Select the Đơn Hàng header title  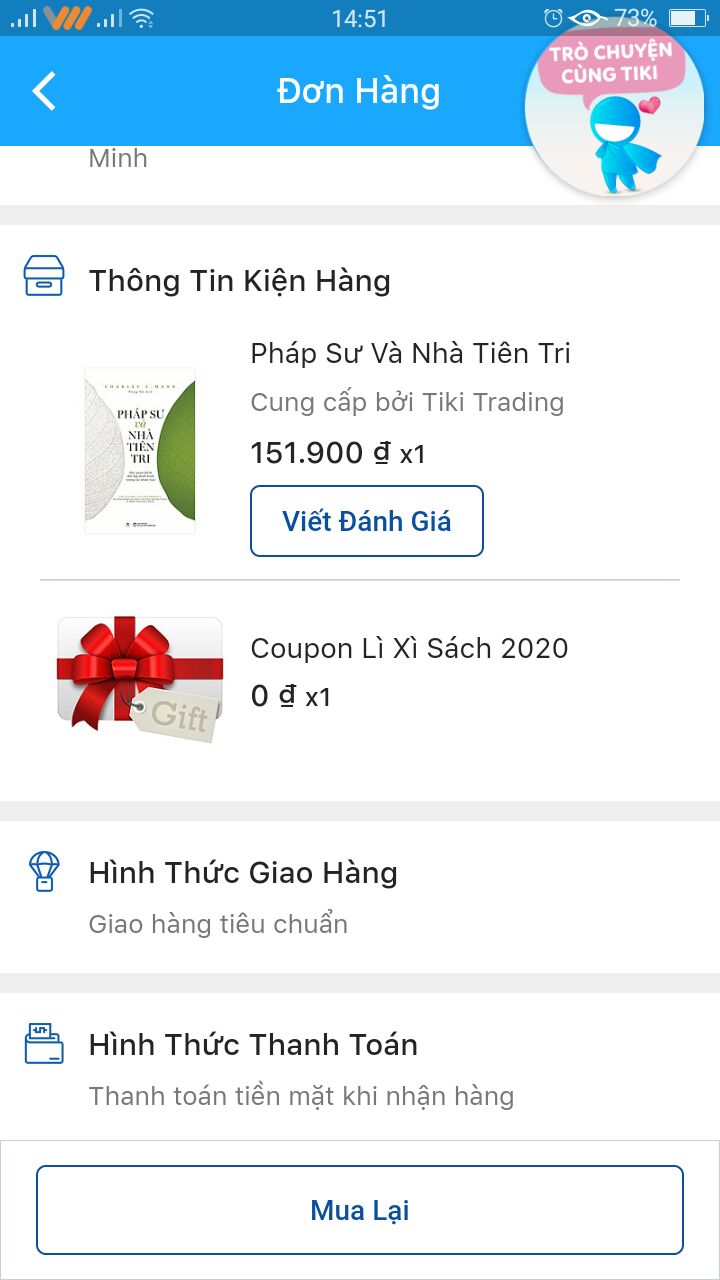[360, 90]
